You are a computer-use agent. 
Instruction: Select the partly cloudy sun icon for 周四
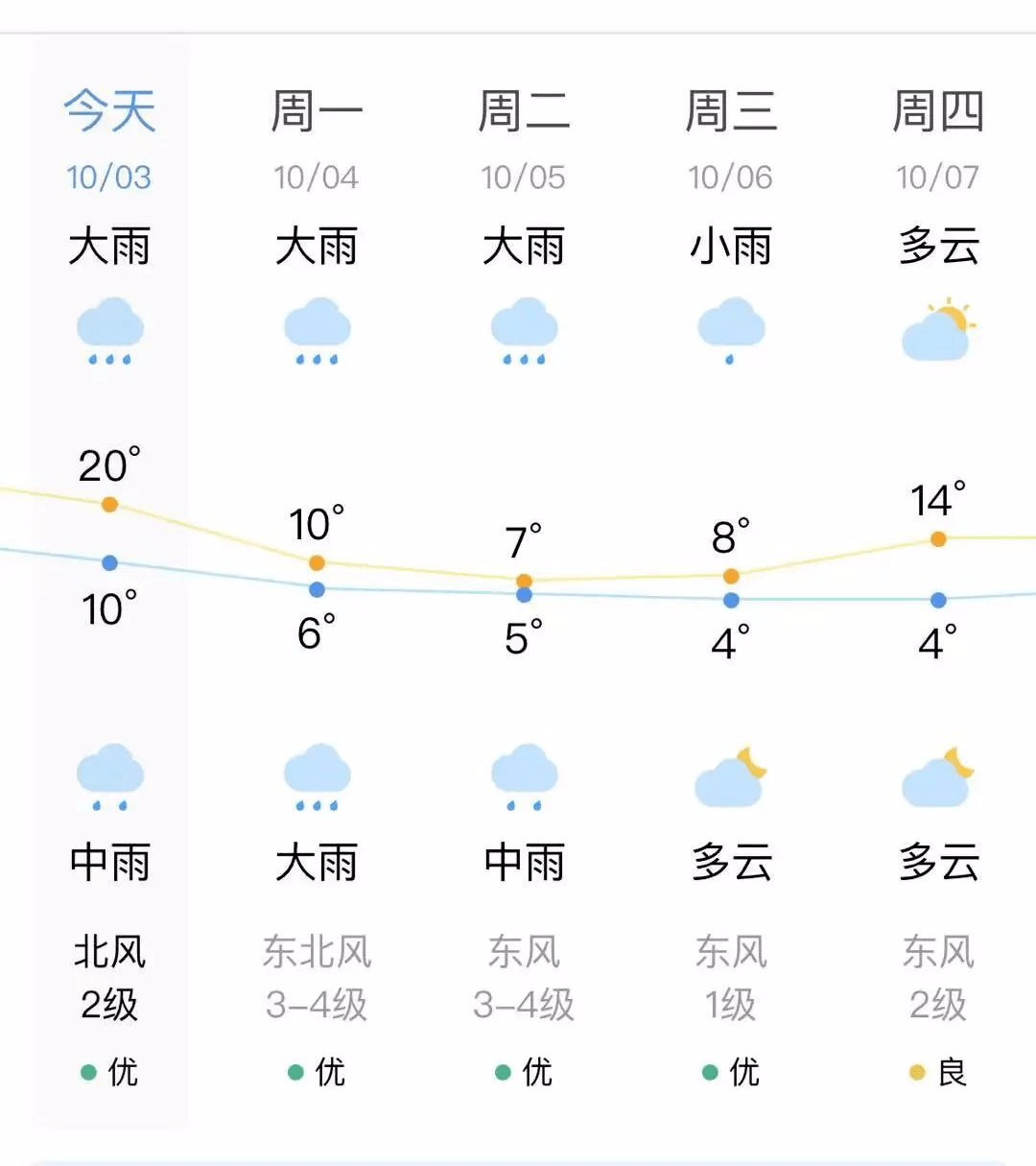point(937,331)
